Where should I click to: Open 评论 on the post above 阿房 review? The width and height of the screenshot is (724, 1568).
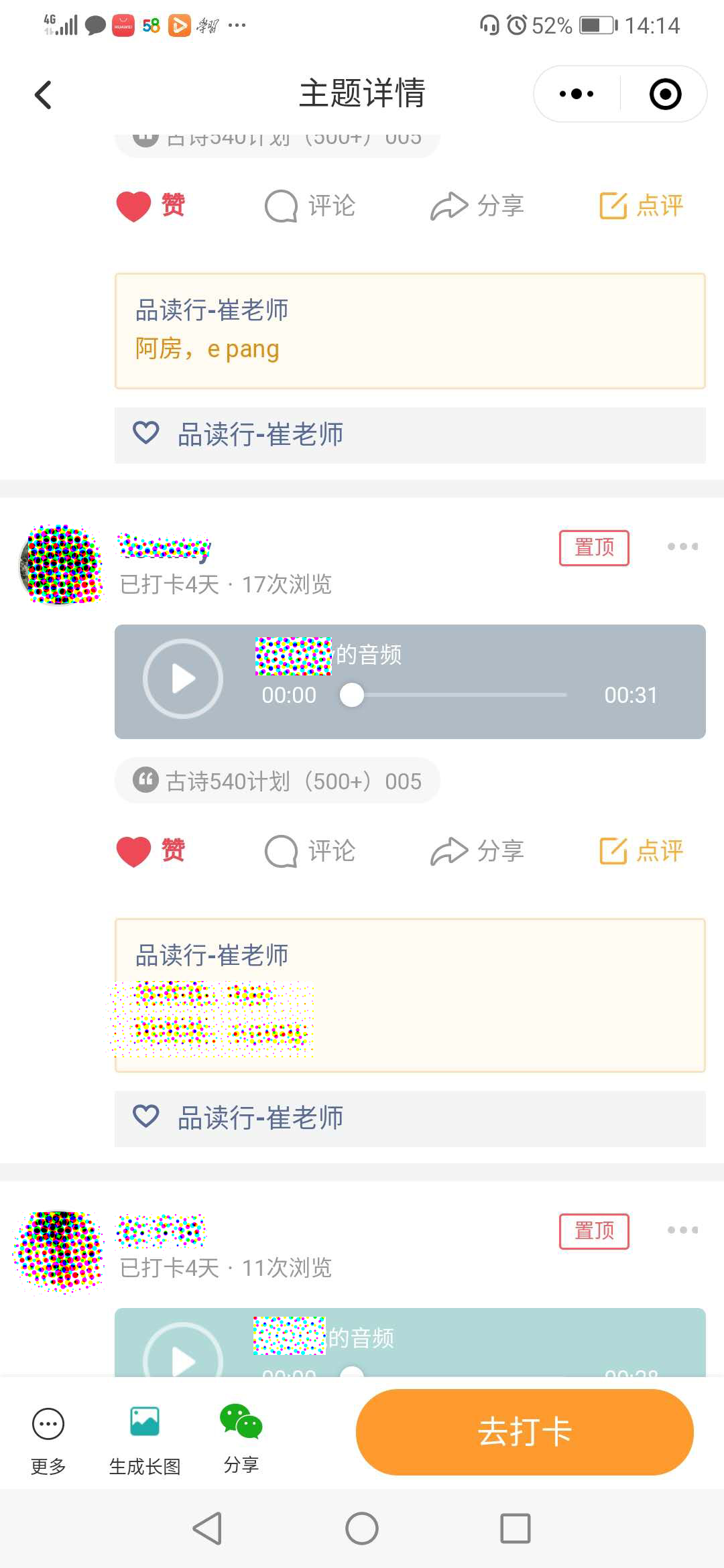[x=310, y=206]
